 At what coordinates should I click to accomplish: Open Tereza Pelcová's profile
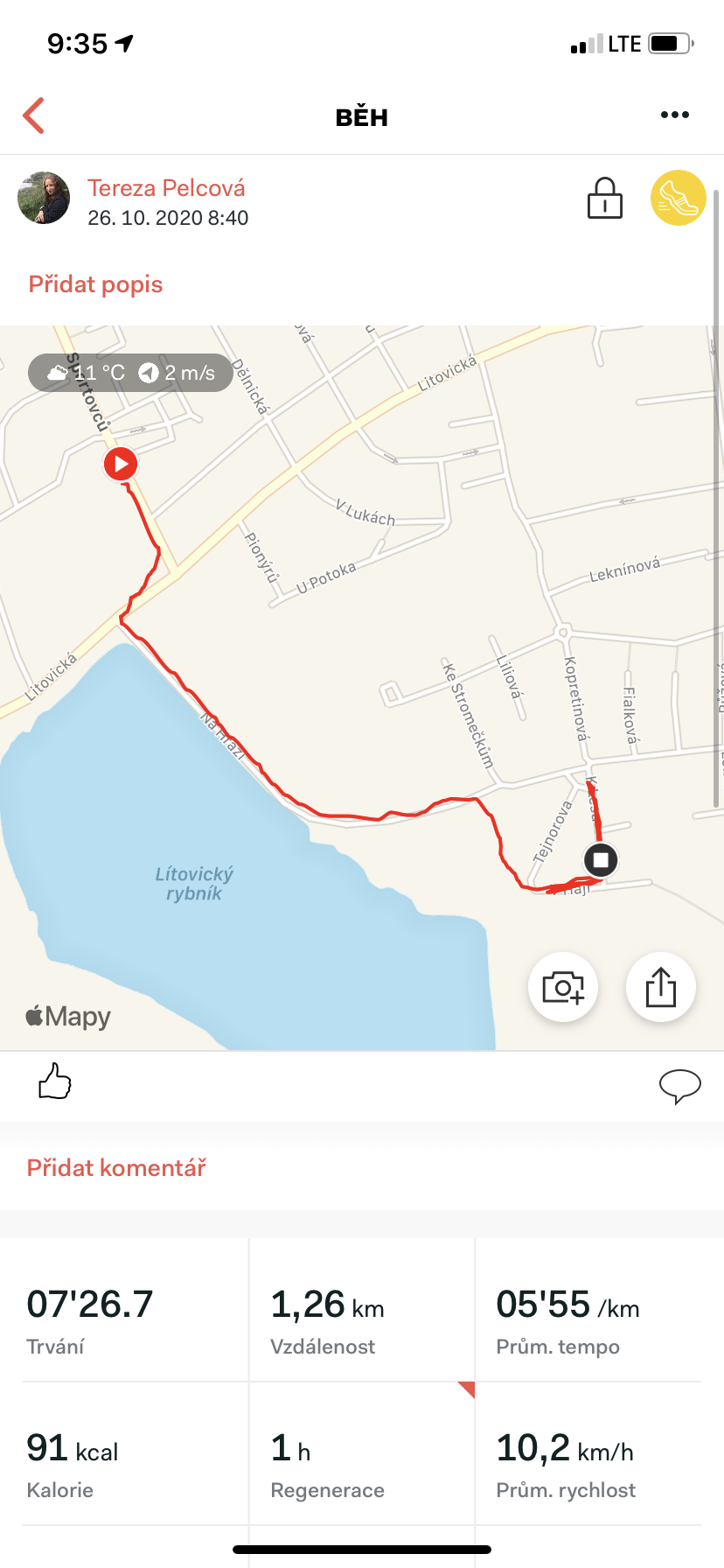coord(166,188)
